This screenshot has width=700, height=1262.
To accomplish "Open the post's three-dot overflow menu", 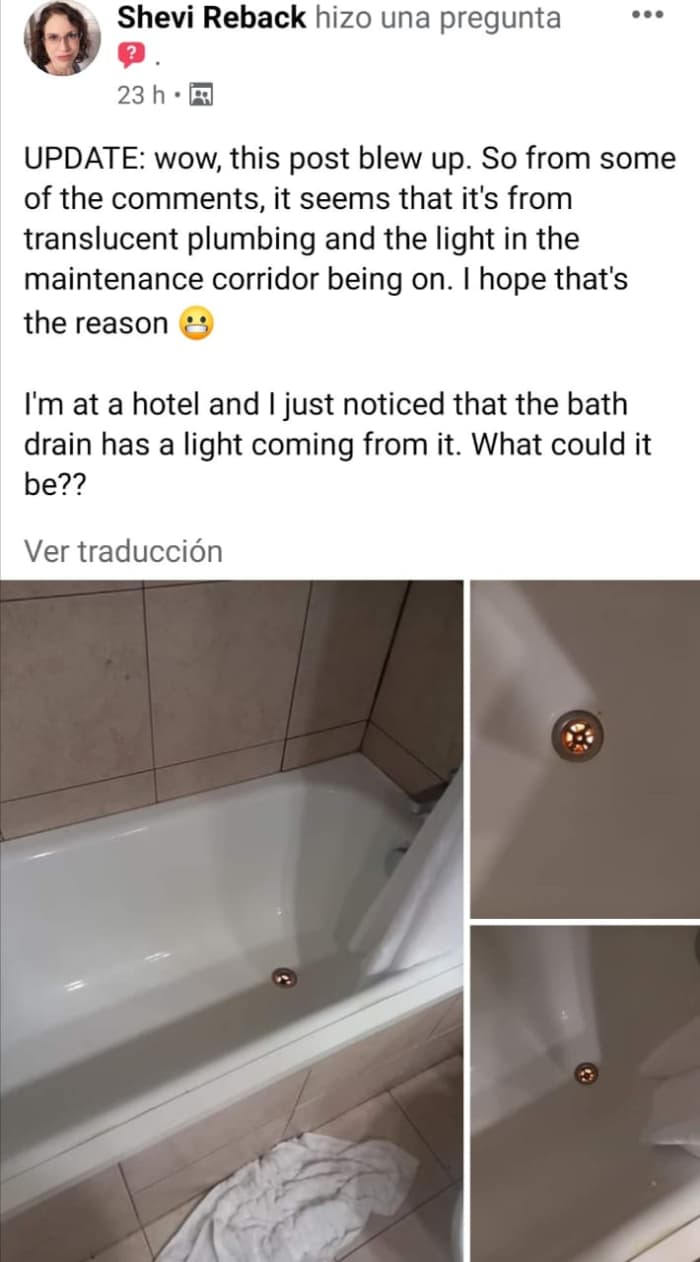I will 649,15.
